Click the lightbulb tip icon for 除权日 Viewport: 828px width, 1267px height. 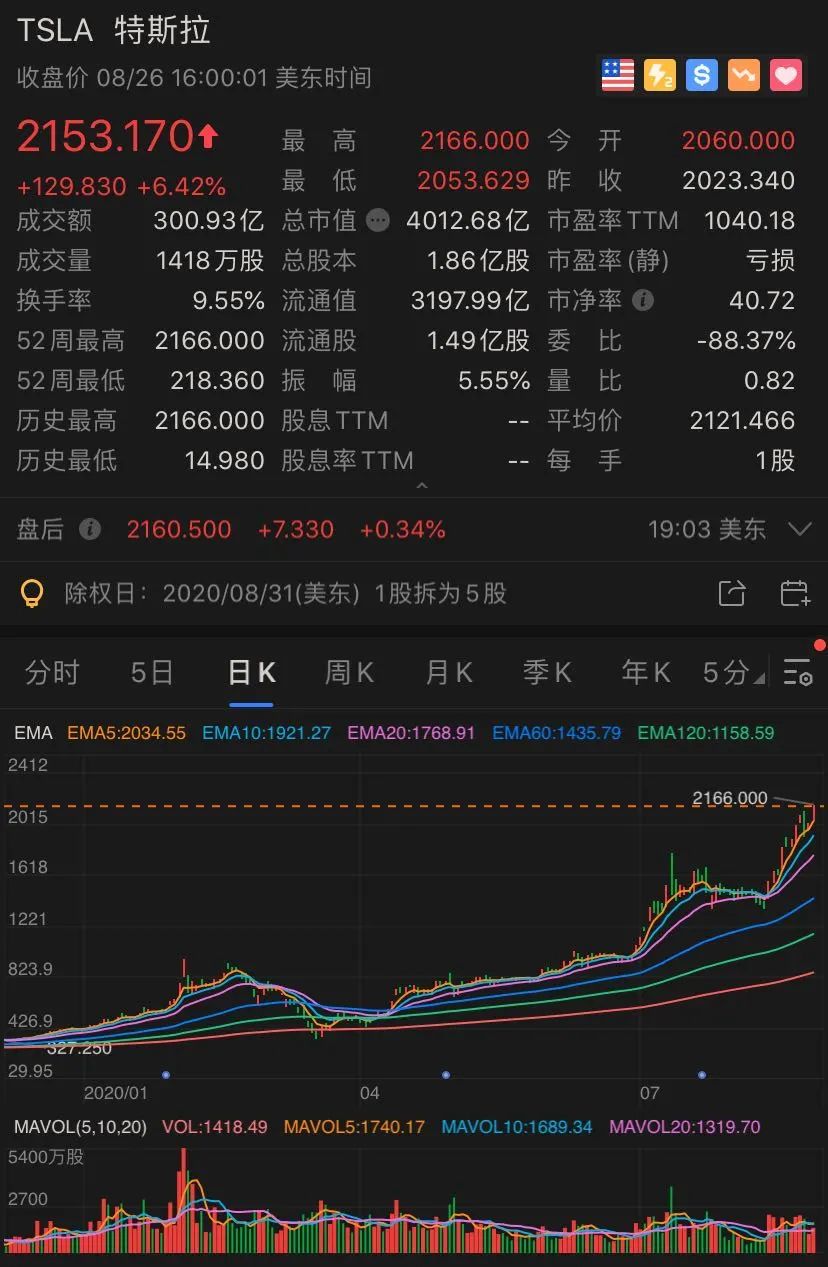click(32, 593)
